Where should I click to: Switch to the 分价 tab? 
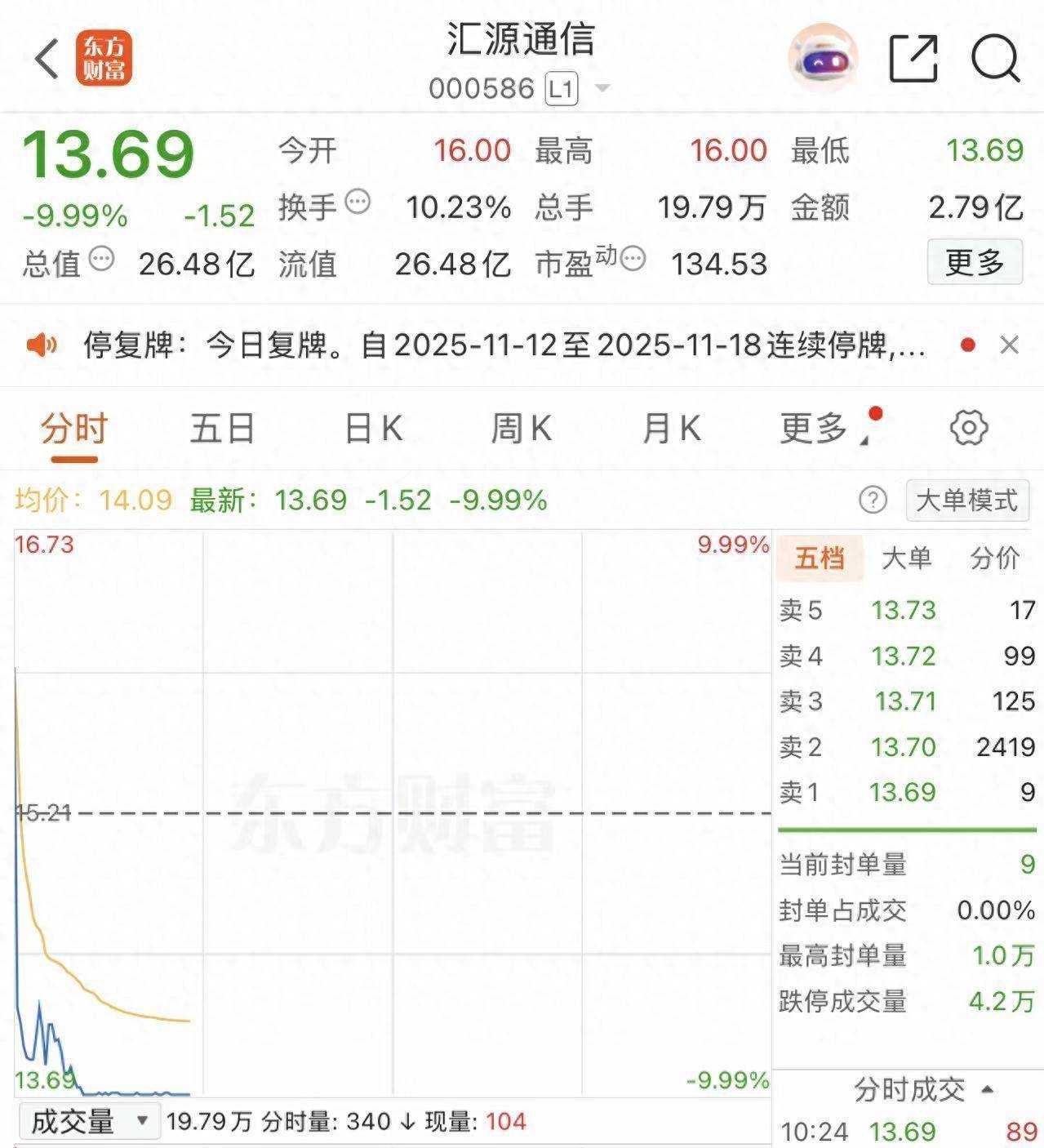tap(994, 558)
